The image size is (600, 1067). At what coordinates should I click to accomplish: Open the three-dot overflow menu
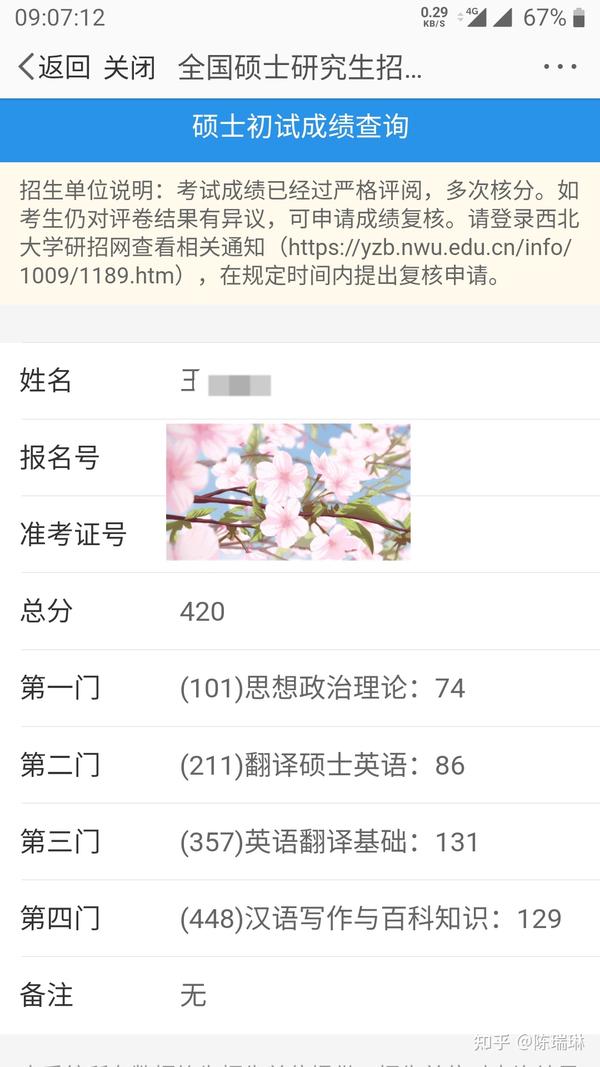click(560, 67)
